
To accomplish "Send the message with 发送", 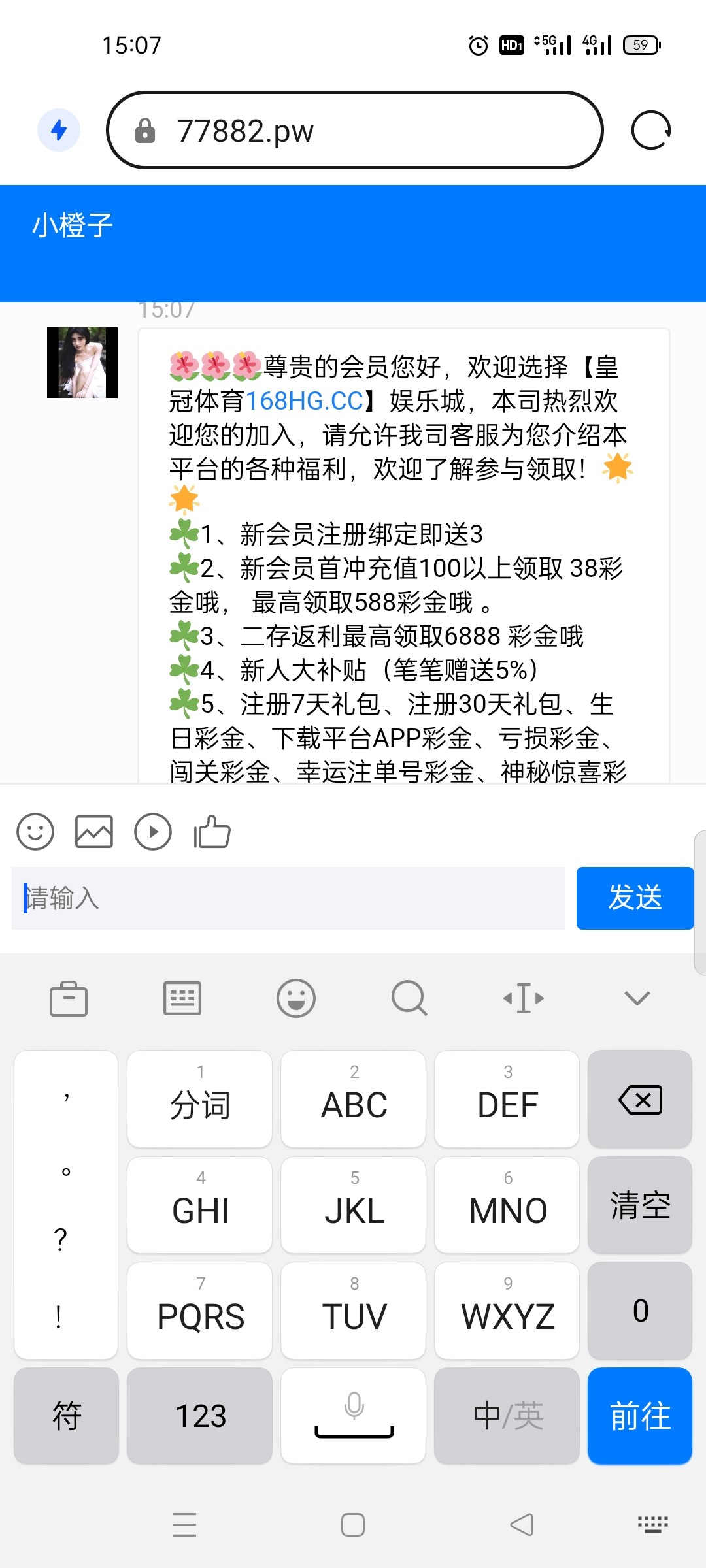I will point(635,898).
